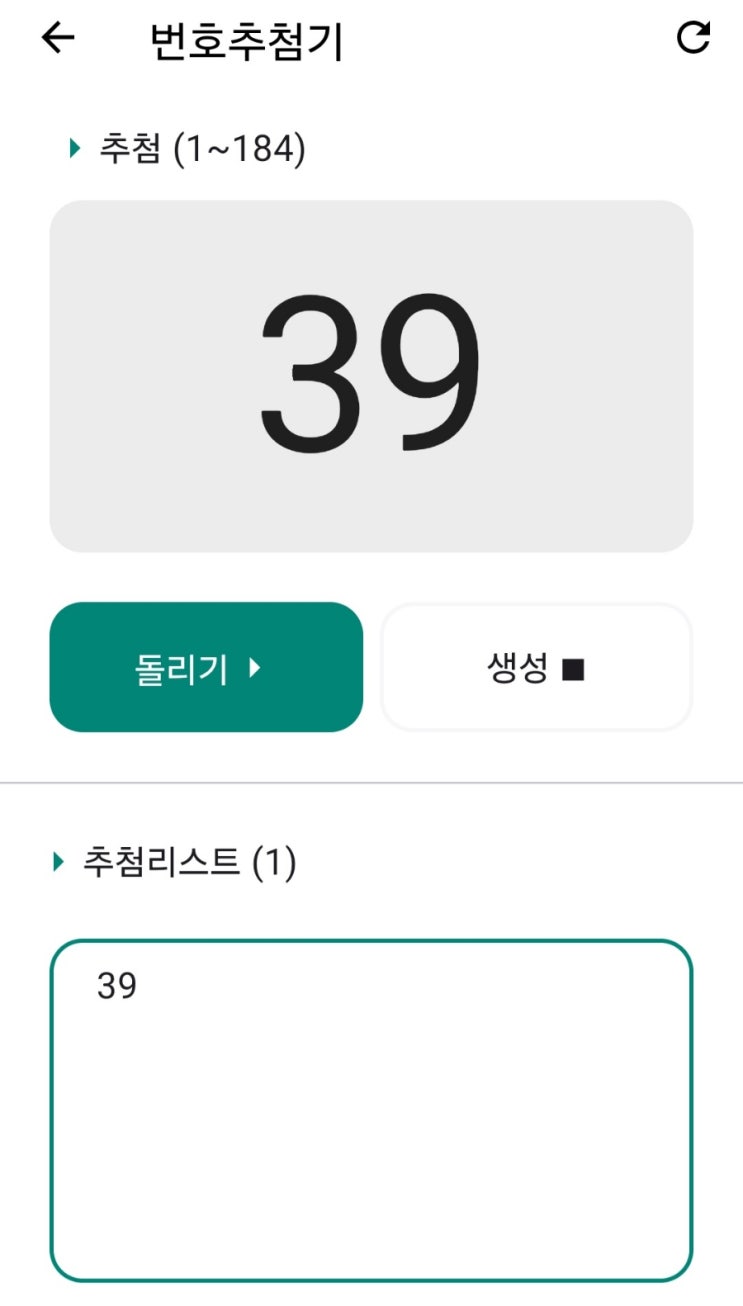Start spinning with the 돌리기 button
This screenshot has width=743, height=1306.
point(206,667)
